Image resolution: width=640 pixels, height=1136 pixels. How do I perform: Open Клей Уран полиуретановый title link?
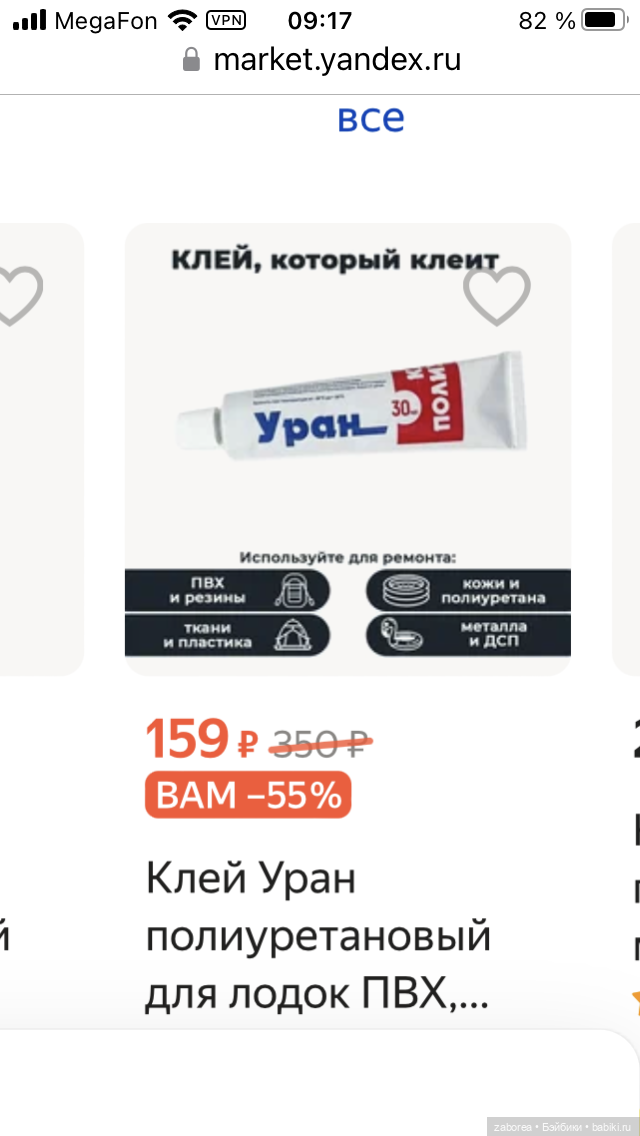[x=318, y=937]
